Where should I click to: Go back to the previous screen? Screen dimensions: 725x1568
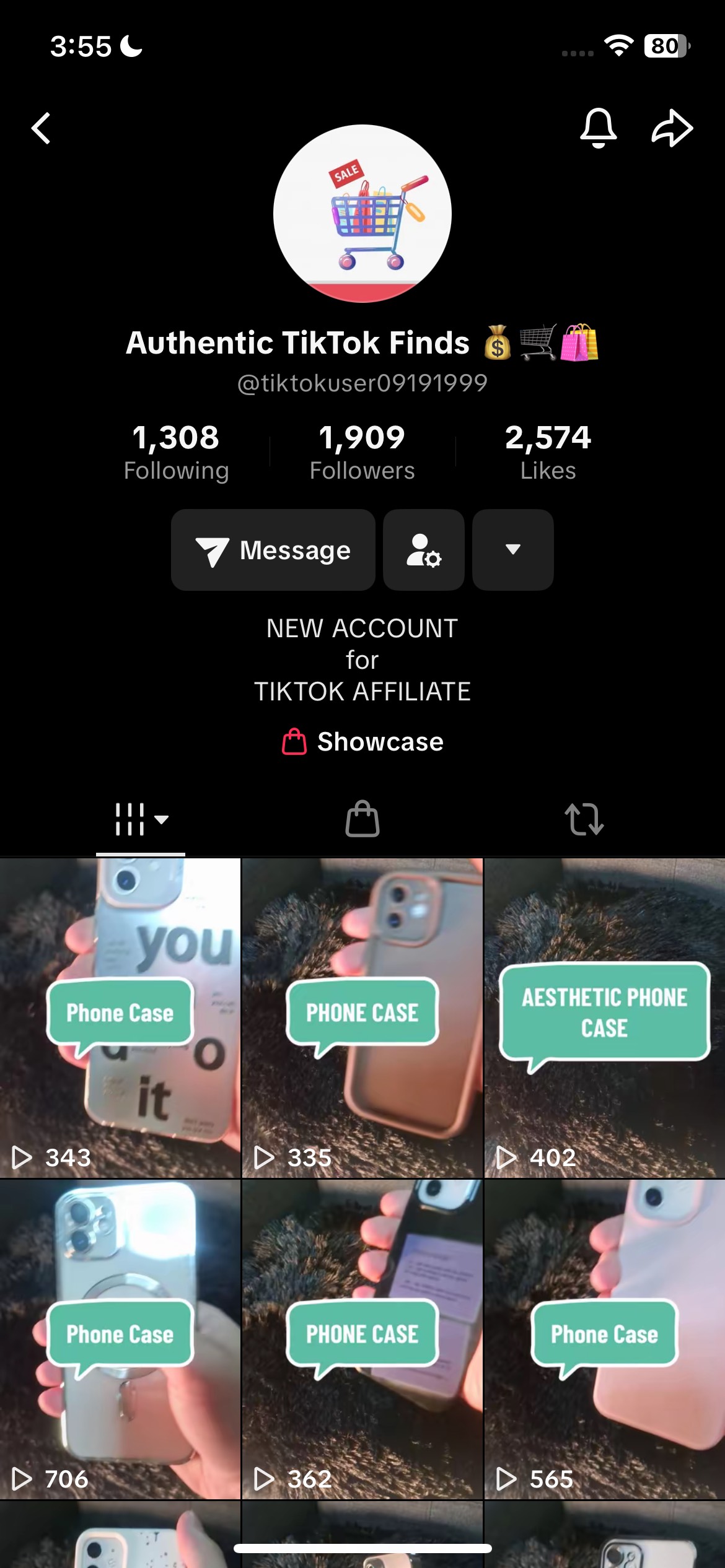[x=41, y=128]
